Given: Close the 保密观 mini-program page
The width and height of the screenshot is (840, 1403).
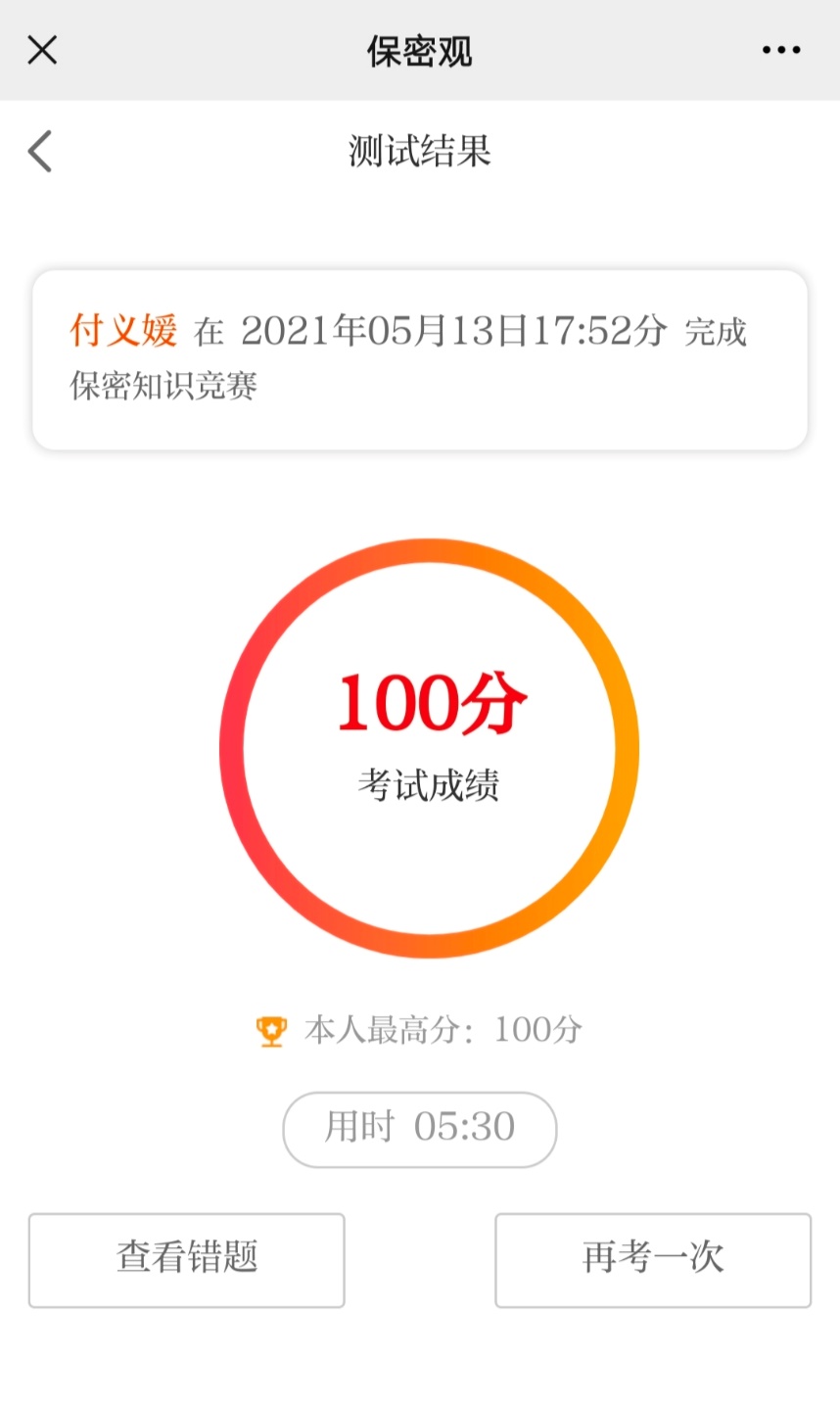Looking at the screenshot, I should (x=42, y=50).
